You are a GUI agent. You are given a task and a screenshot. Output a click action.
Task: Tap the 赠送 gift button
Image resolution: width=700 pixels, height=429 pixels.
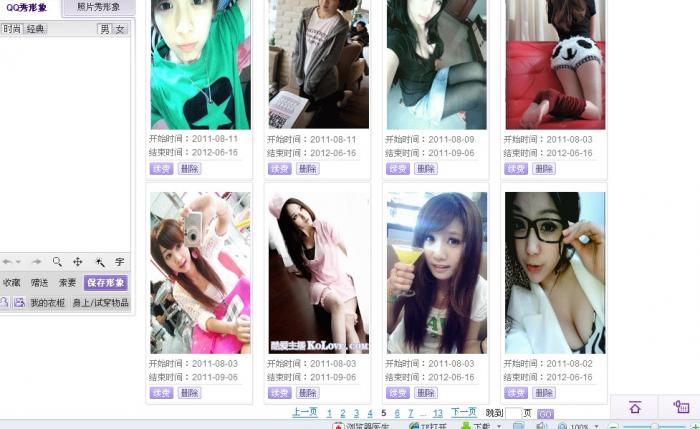40,283
